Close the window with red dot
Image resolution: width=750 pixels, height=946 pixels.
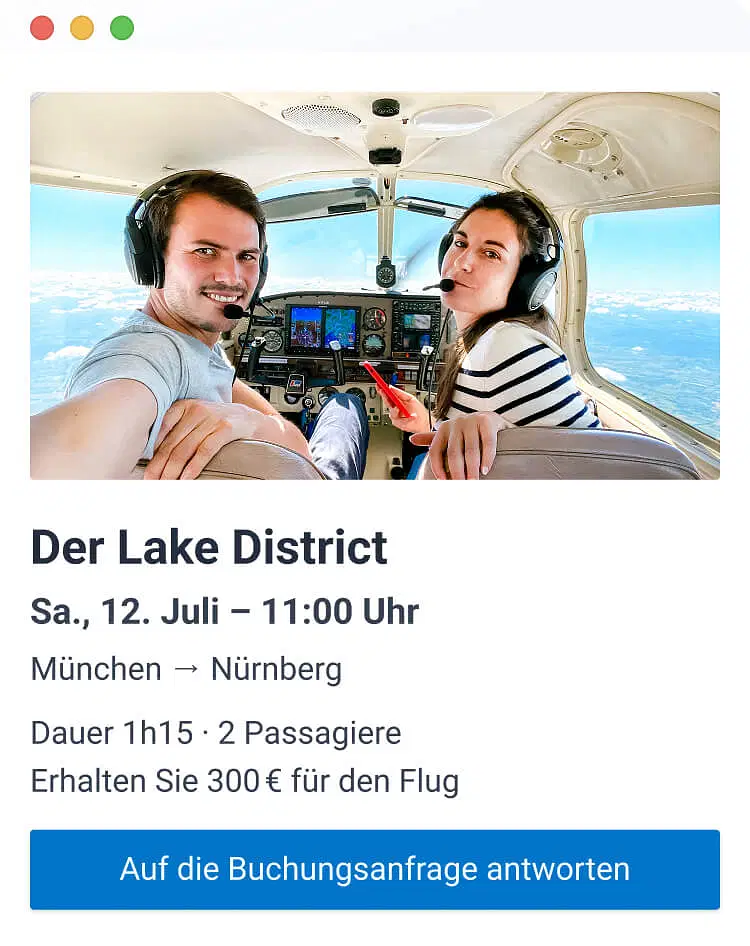click(x=42, y=28)
